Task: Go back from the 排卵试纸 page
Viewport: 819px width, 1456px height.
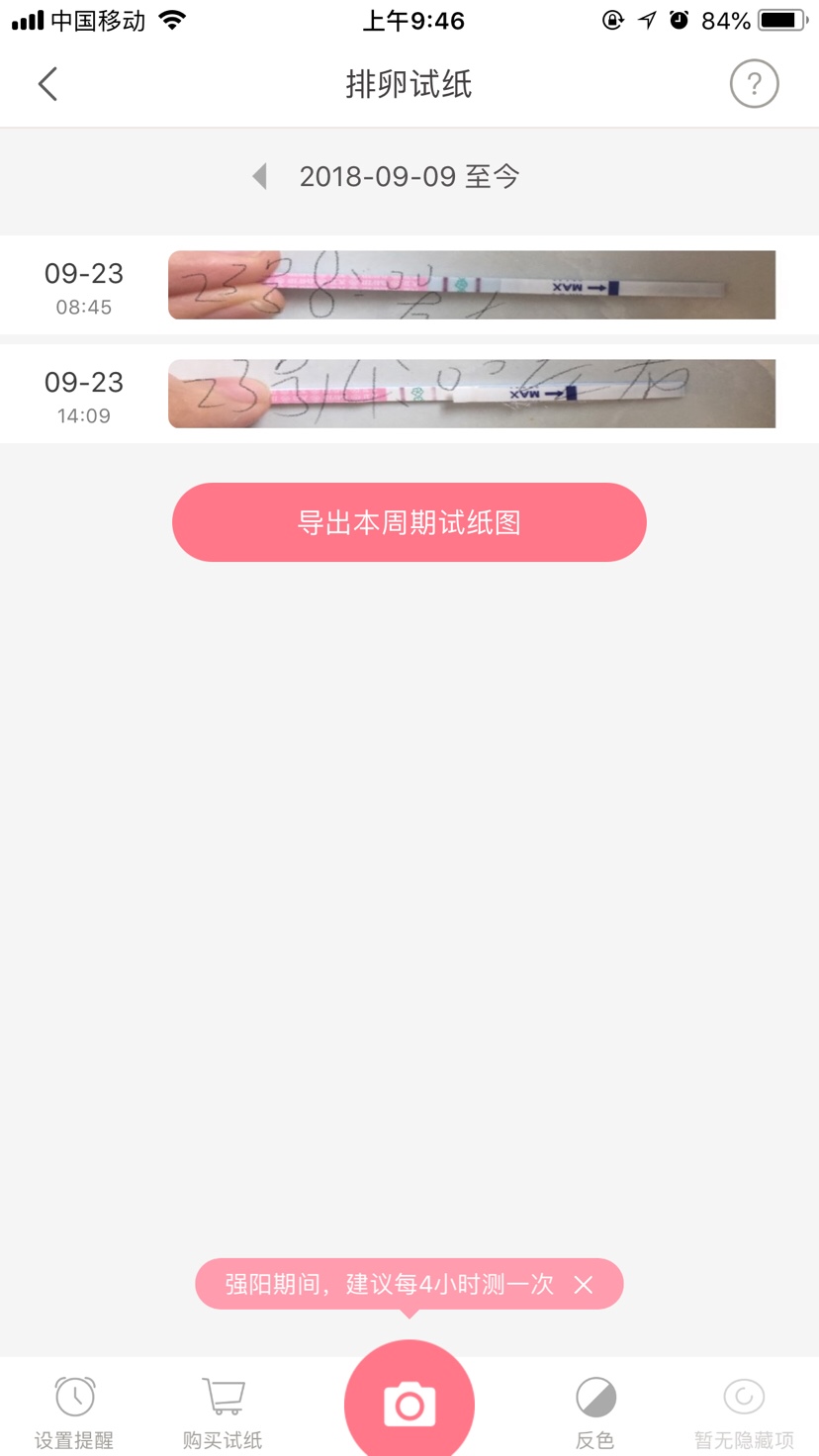Action: point(47,84)
